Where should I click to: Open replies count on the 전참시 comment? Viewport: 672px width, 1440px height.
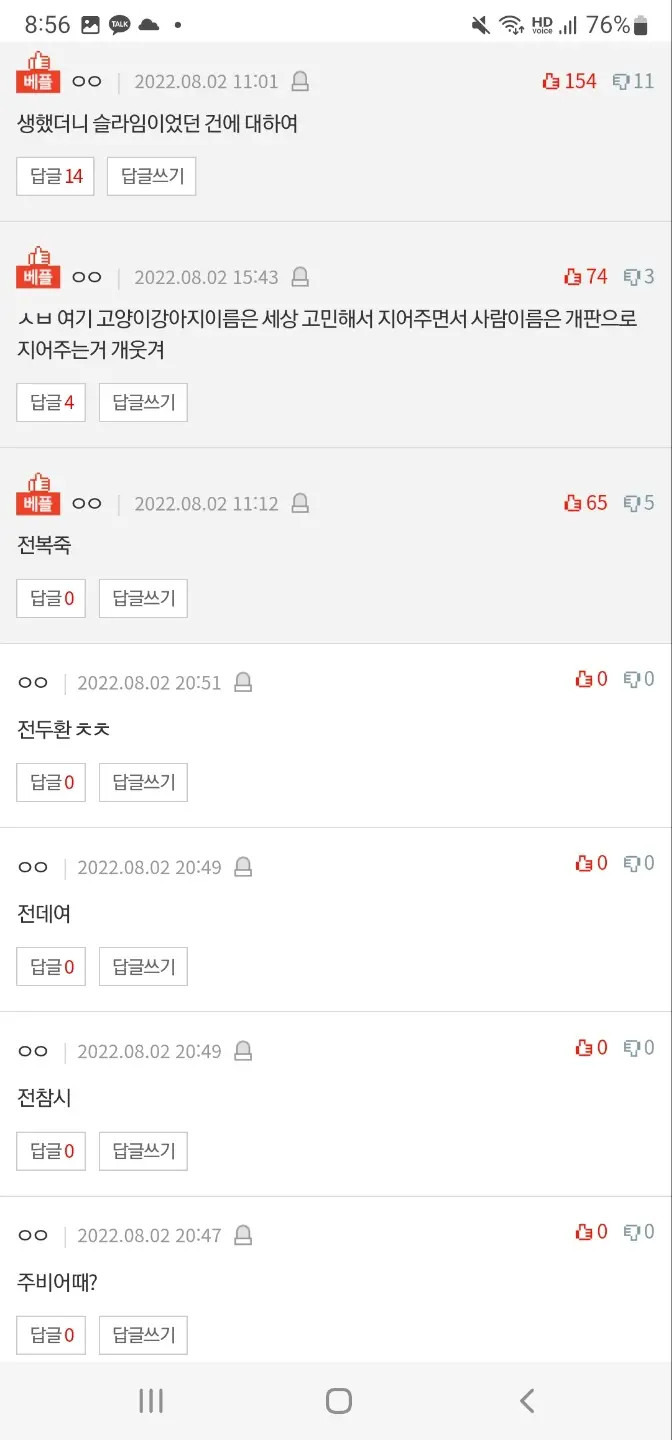coord(51,1151)
